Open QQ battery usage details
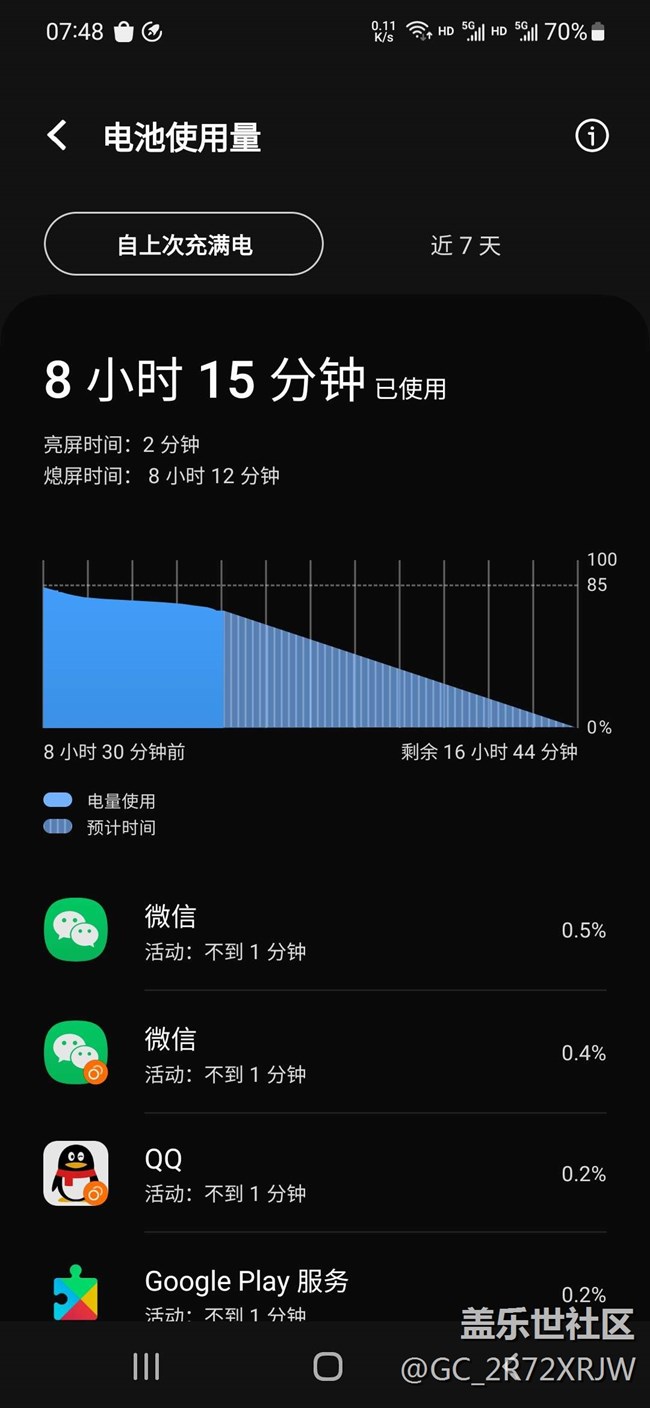The height and width of the screenshot is (1408, 650). point(325,1173)
